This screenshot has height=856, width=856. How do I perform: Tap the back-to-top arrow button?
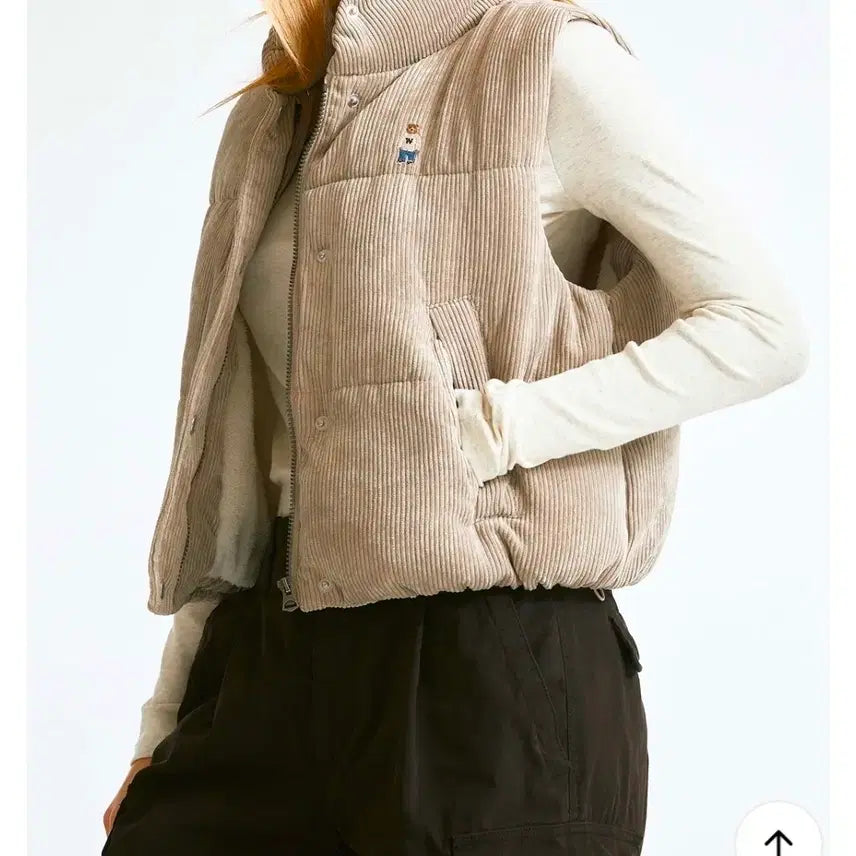pyautogui.click(x=778, y=838)
